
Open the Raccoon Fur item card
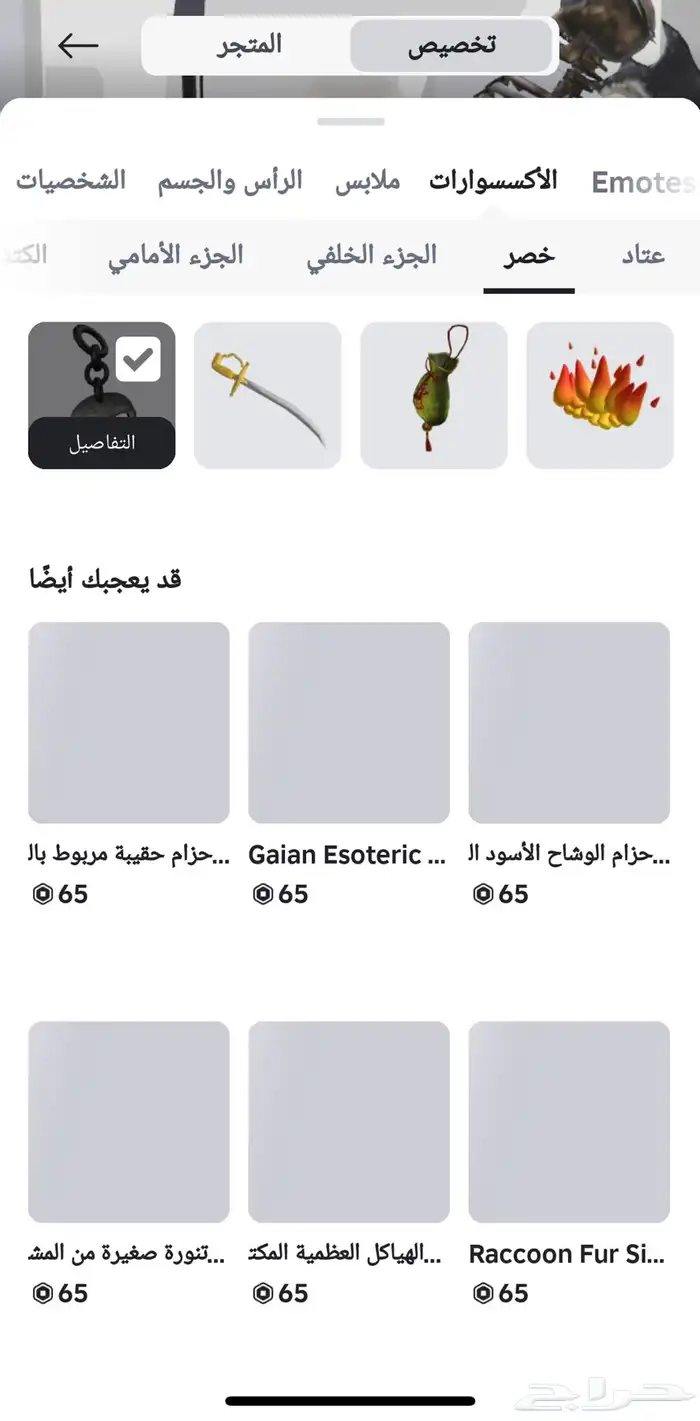569,1122
